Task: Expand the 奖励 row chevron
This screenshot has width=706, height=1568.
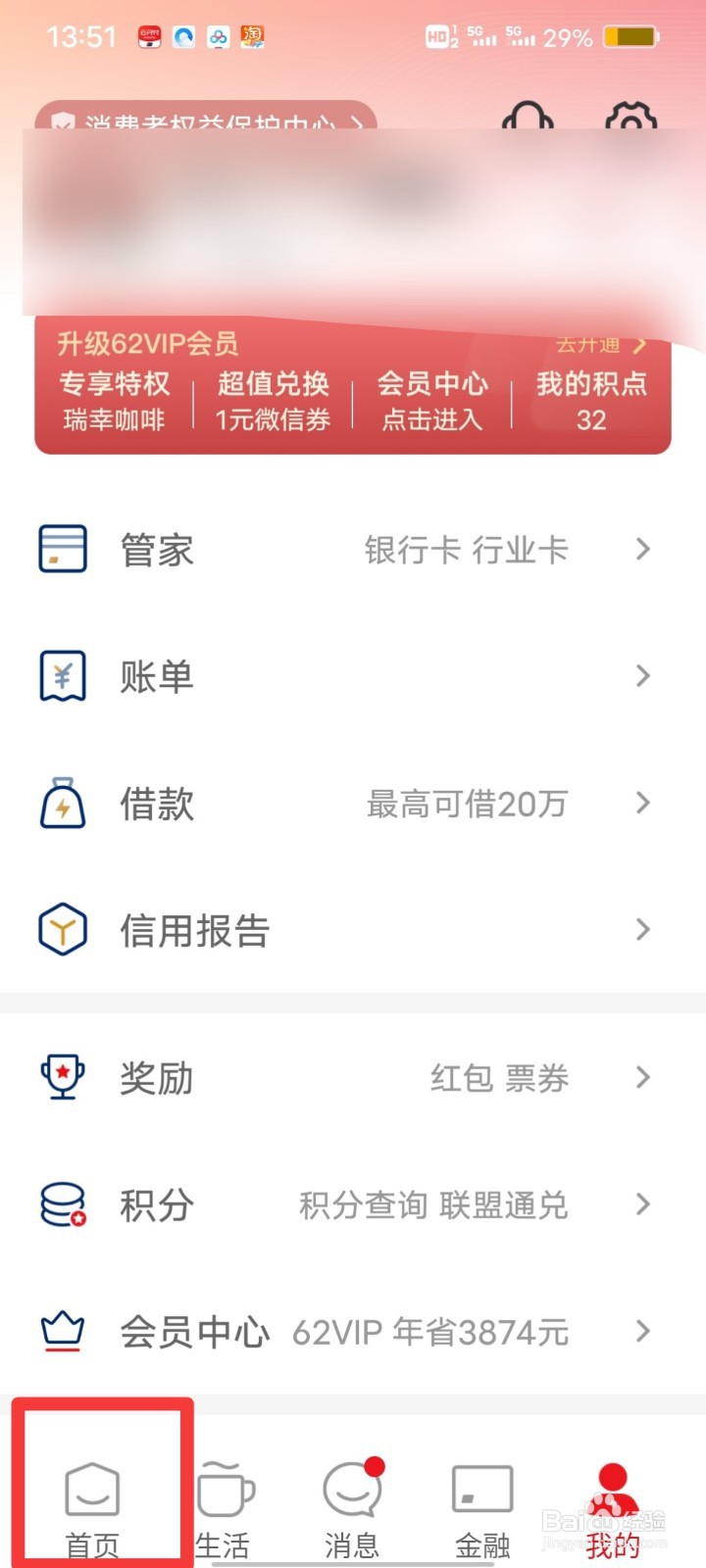Action: pos(642,1076)
